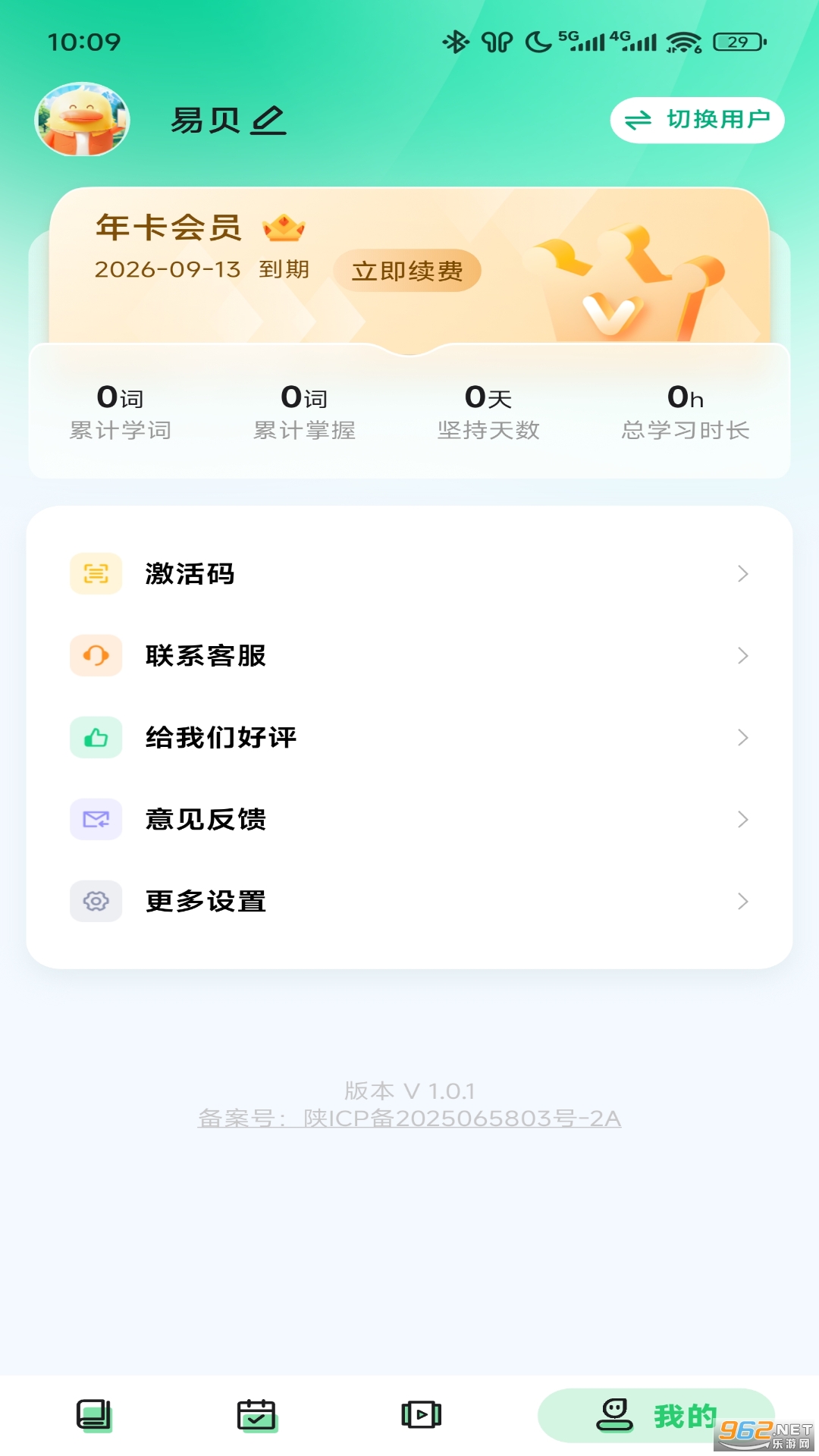Open the 激活码 row
This screenshot has width=819, height=1456.
click(409, 574)
